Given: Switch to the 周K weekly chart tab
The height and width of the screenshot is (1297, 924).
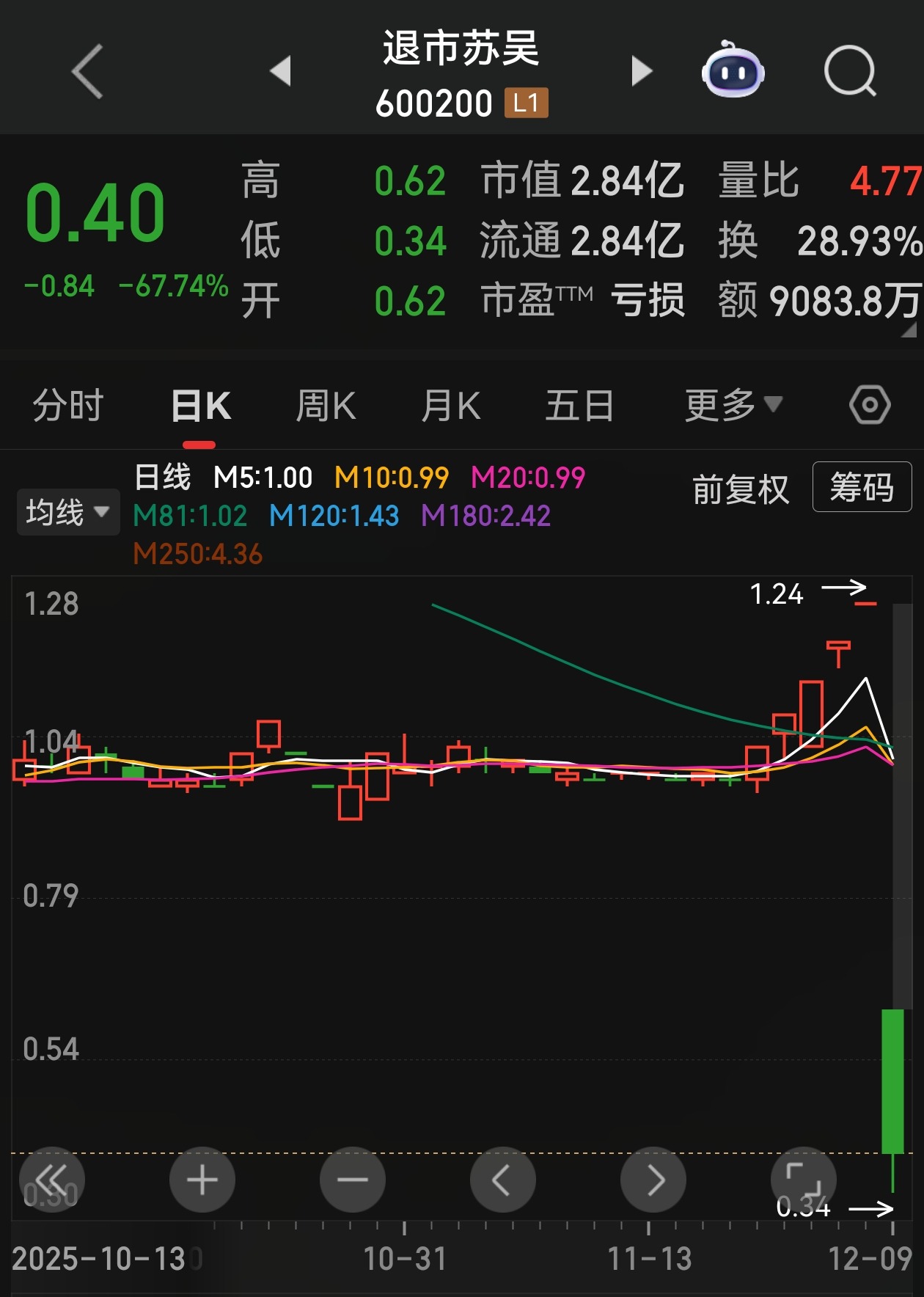Looking at the screenshot, I should [x=324, y=403].
